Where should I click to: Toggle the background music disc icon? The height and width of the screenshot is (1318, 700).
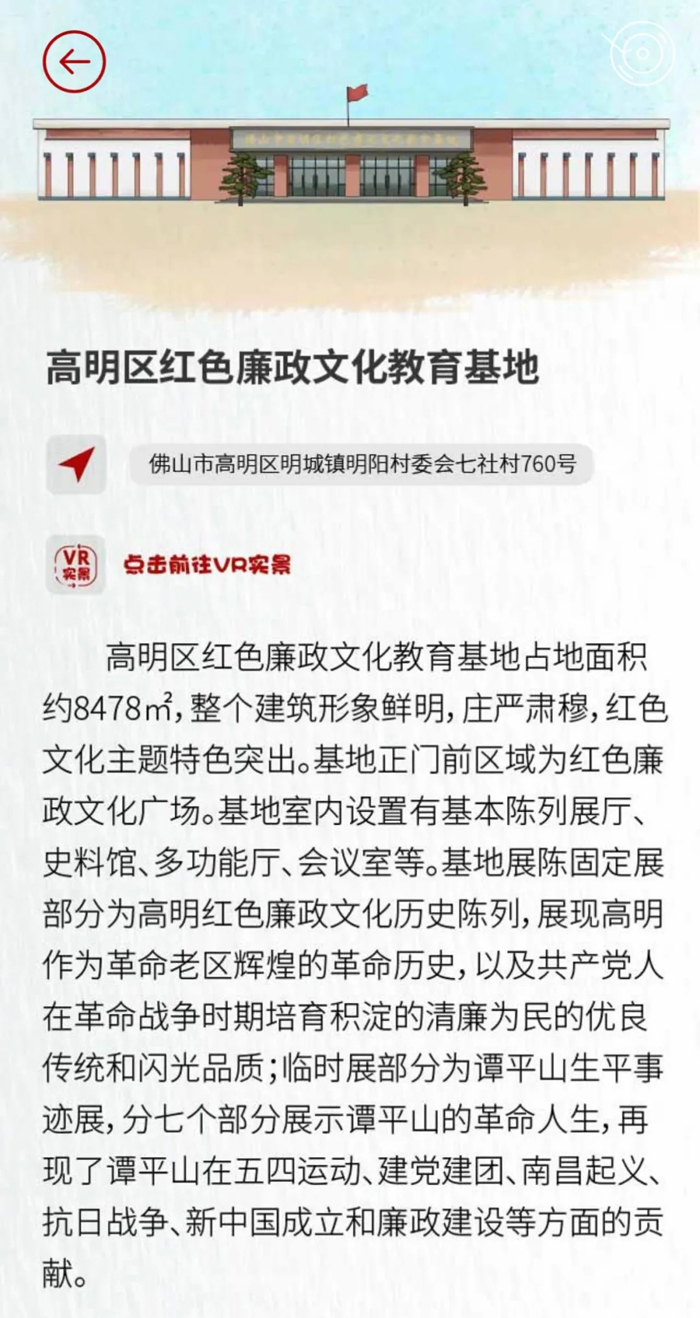(x=641, y=53)
